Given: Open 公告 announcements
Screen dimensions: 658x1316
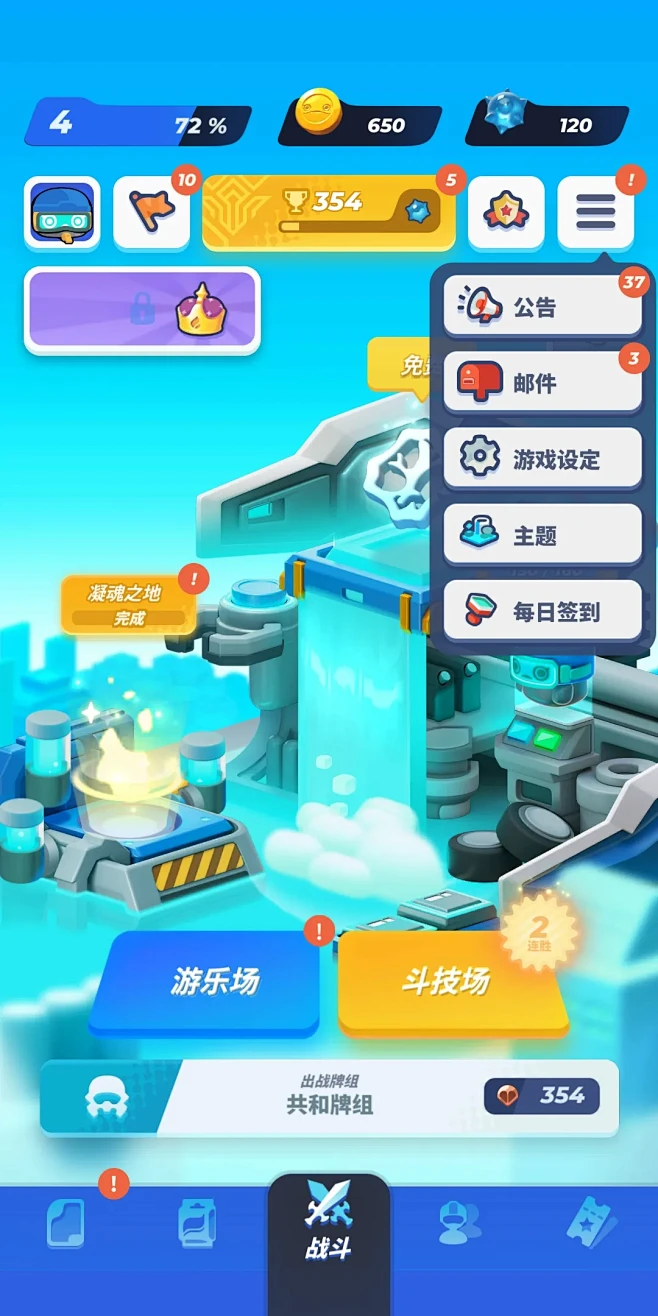Looking at the screenshot, I should (542, 306).
